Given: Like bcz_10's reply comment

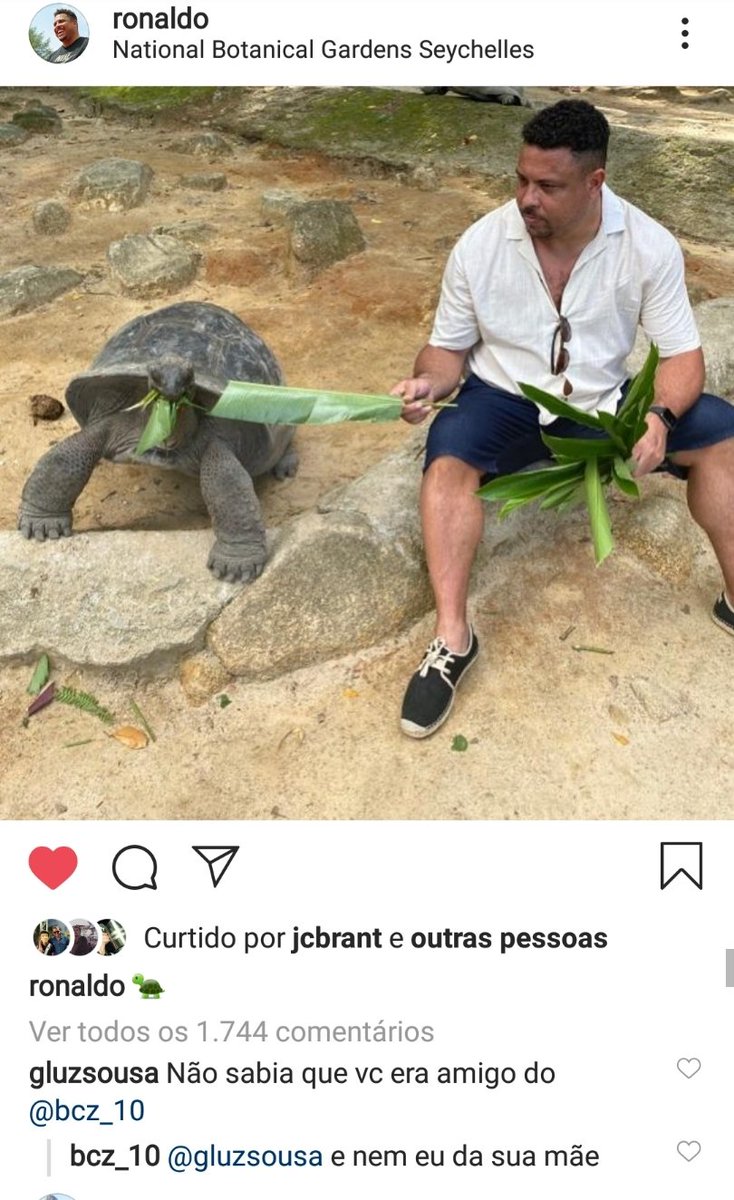Looking at the screenshot, I should (x=689, y=1151).
